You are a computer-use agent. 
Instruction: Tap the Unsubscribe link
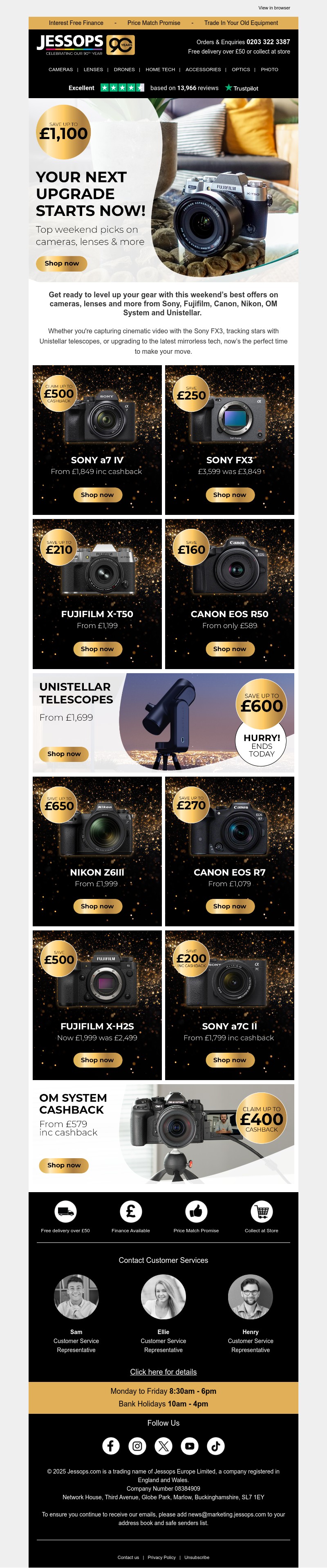(x=196, y=1557)
